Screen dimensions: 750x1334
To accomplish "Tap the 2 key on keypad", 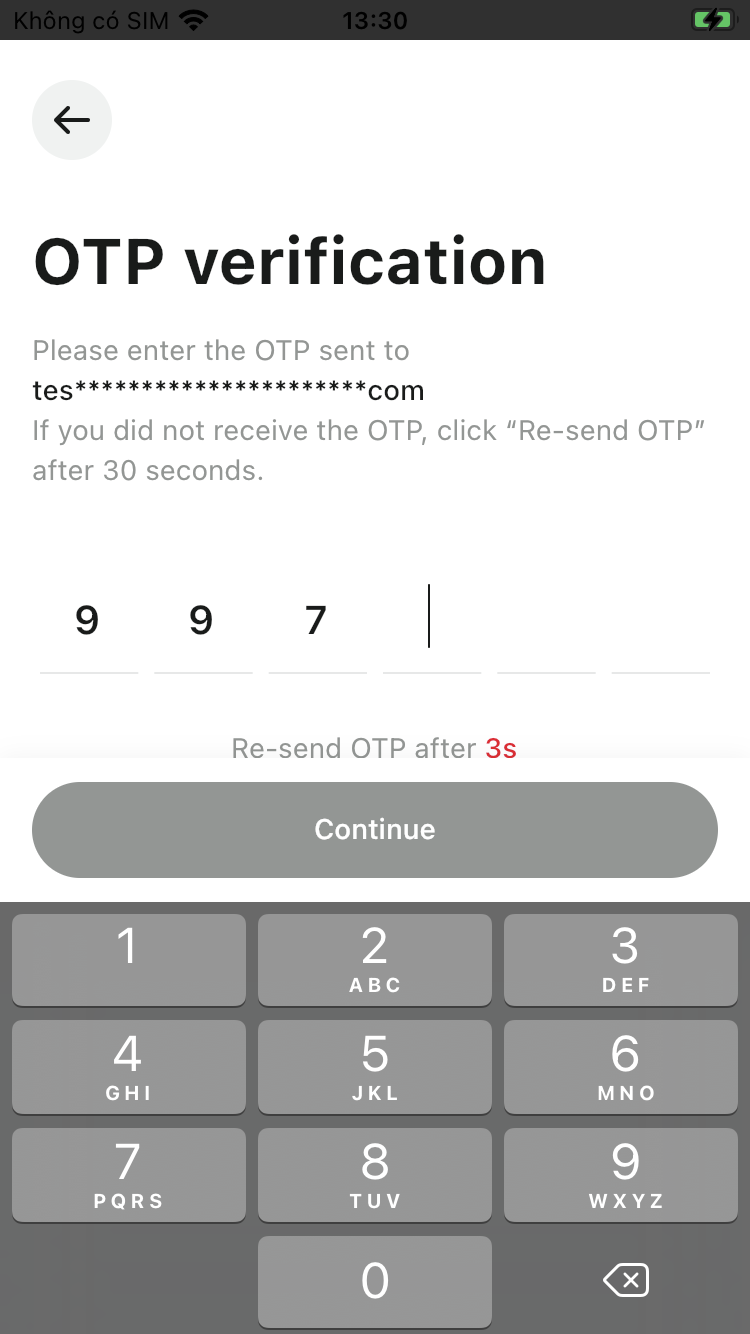I will [375, 959].
